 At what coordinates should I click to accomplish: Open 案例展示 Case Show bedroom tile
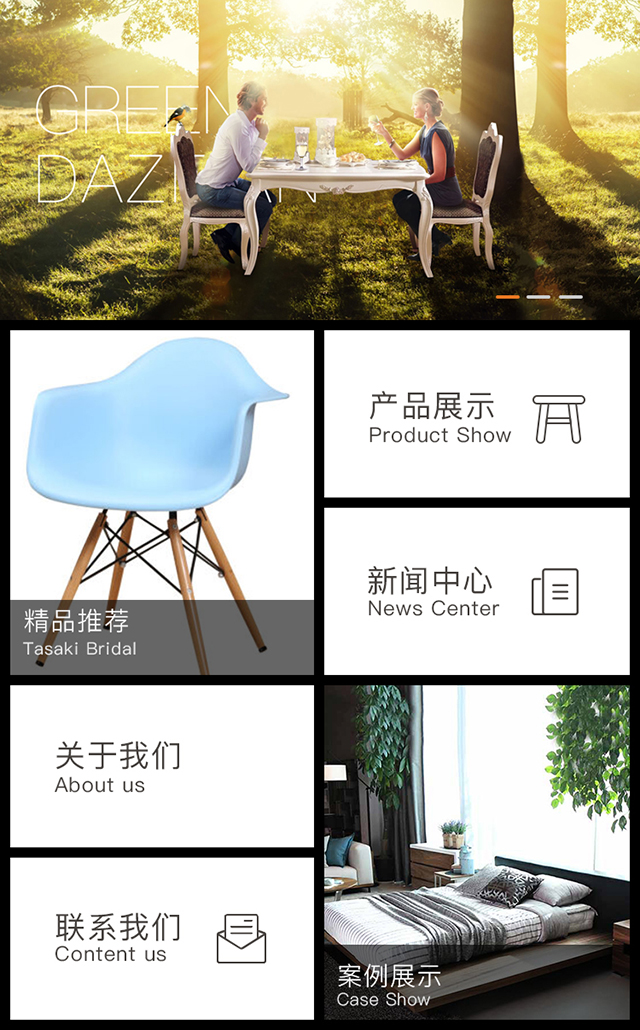point(476,852)
